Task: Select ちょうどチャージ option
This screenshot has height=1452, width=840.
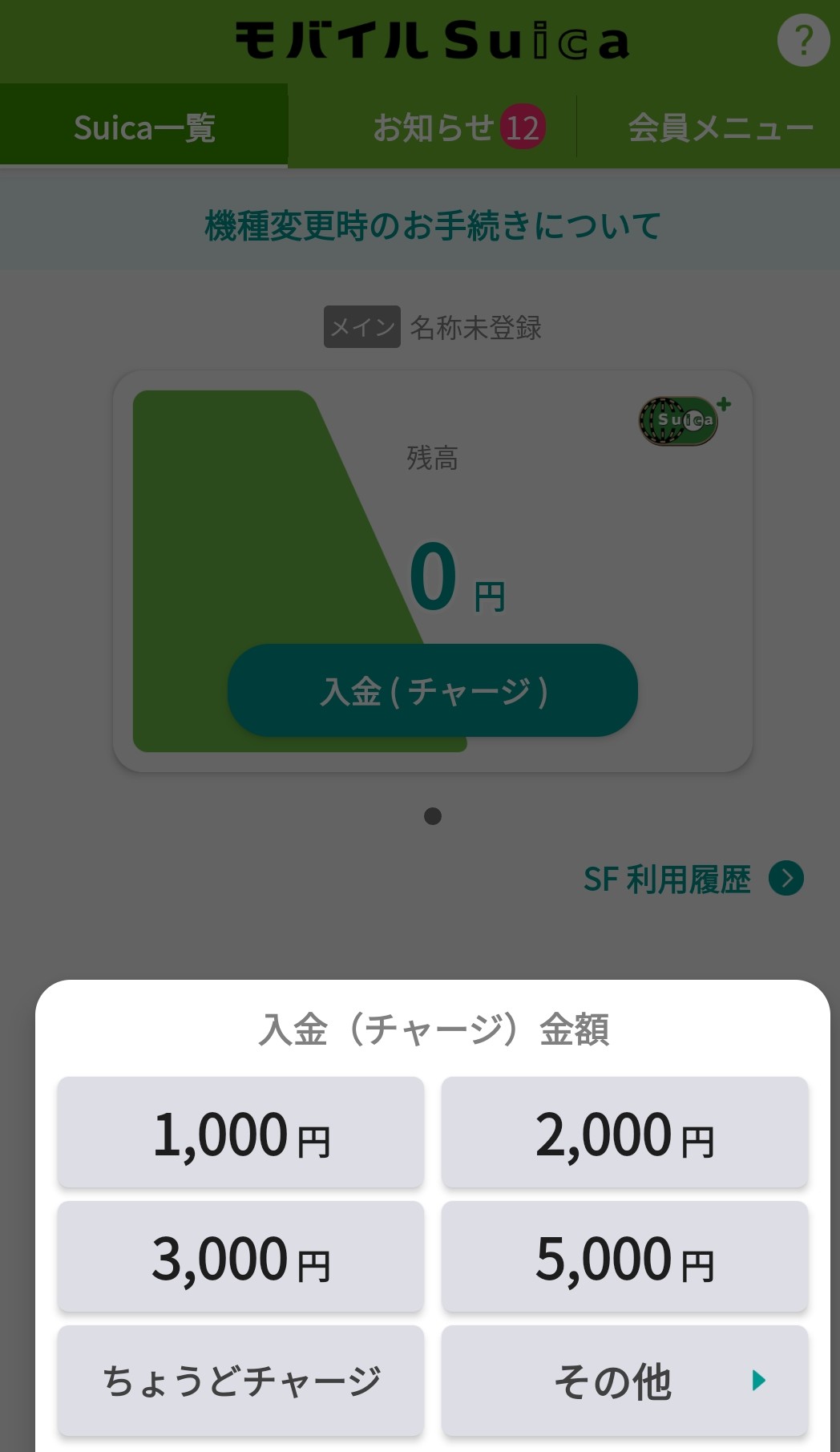Action: [x=240, y=1381]
